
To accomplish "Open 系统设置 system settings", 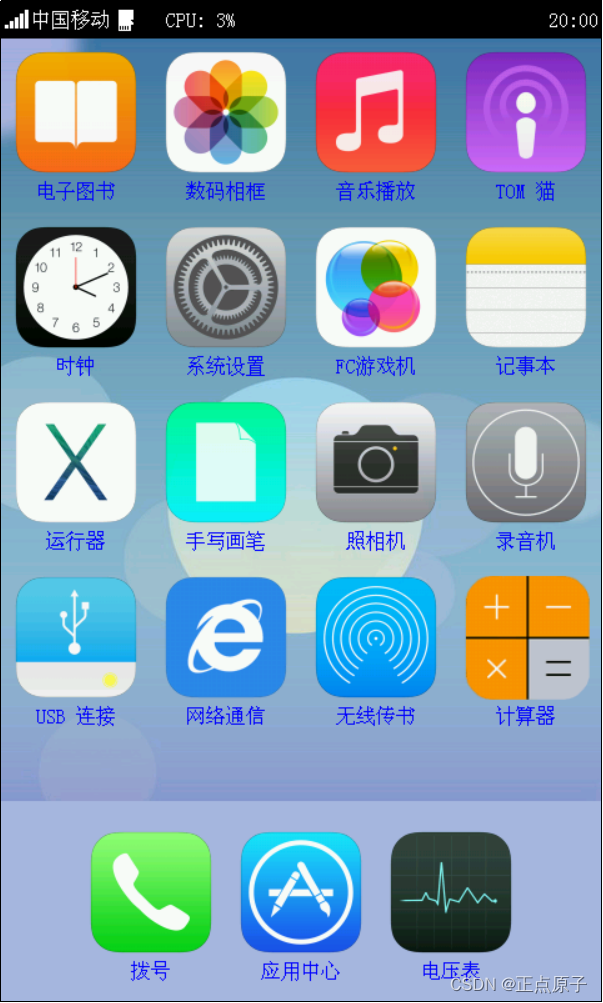I will point(226,287).
